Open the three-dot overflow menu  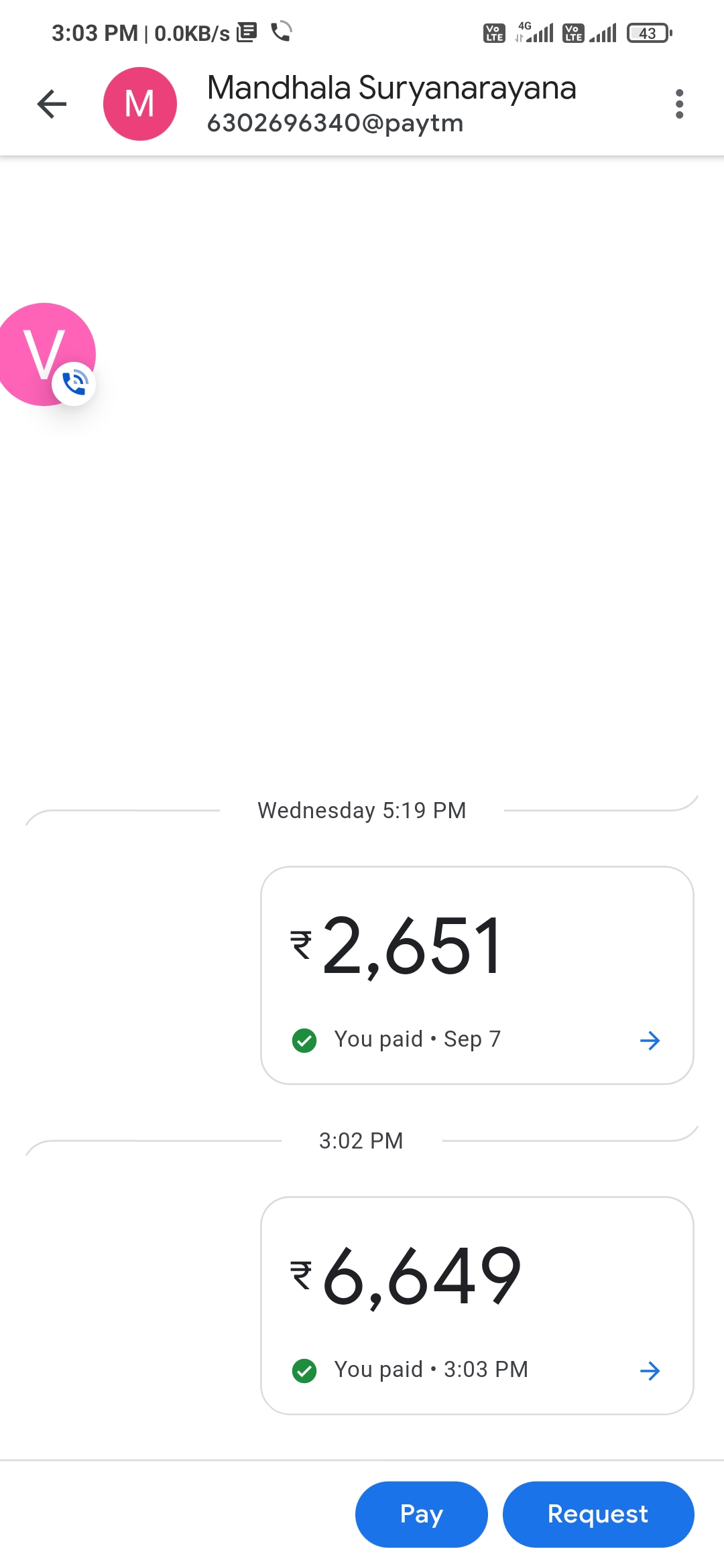(x=679, y=104)
